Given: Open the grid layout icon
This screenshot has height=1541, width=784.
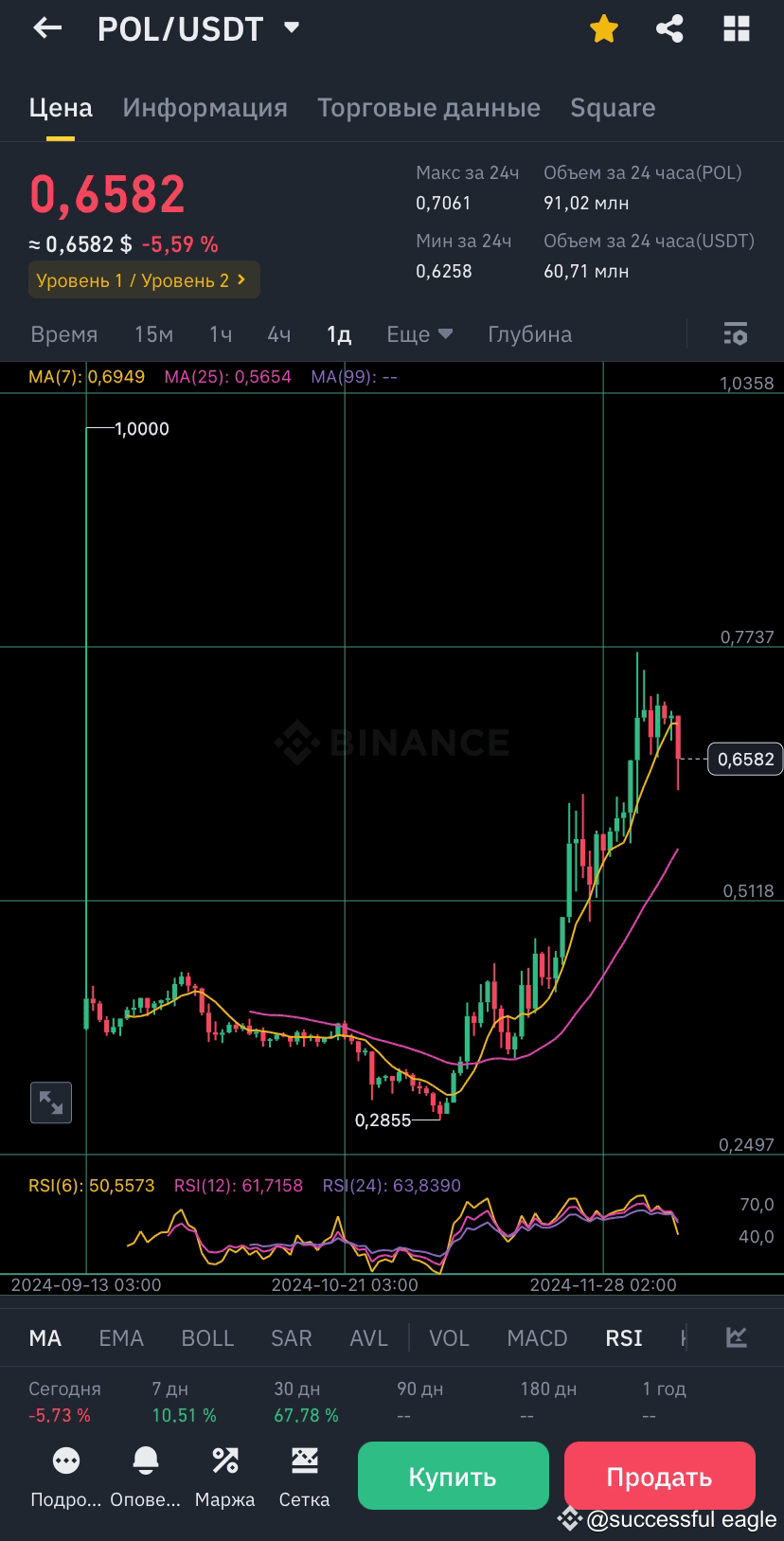Looking at the screenshot, I should pos(737,29).
